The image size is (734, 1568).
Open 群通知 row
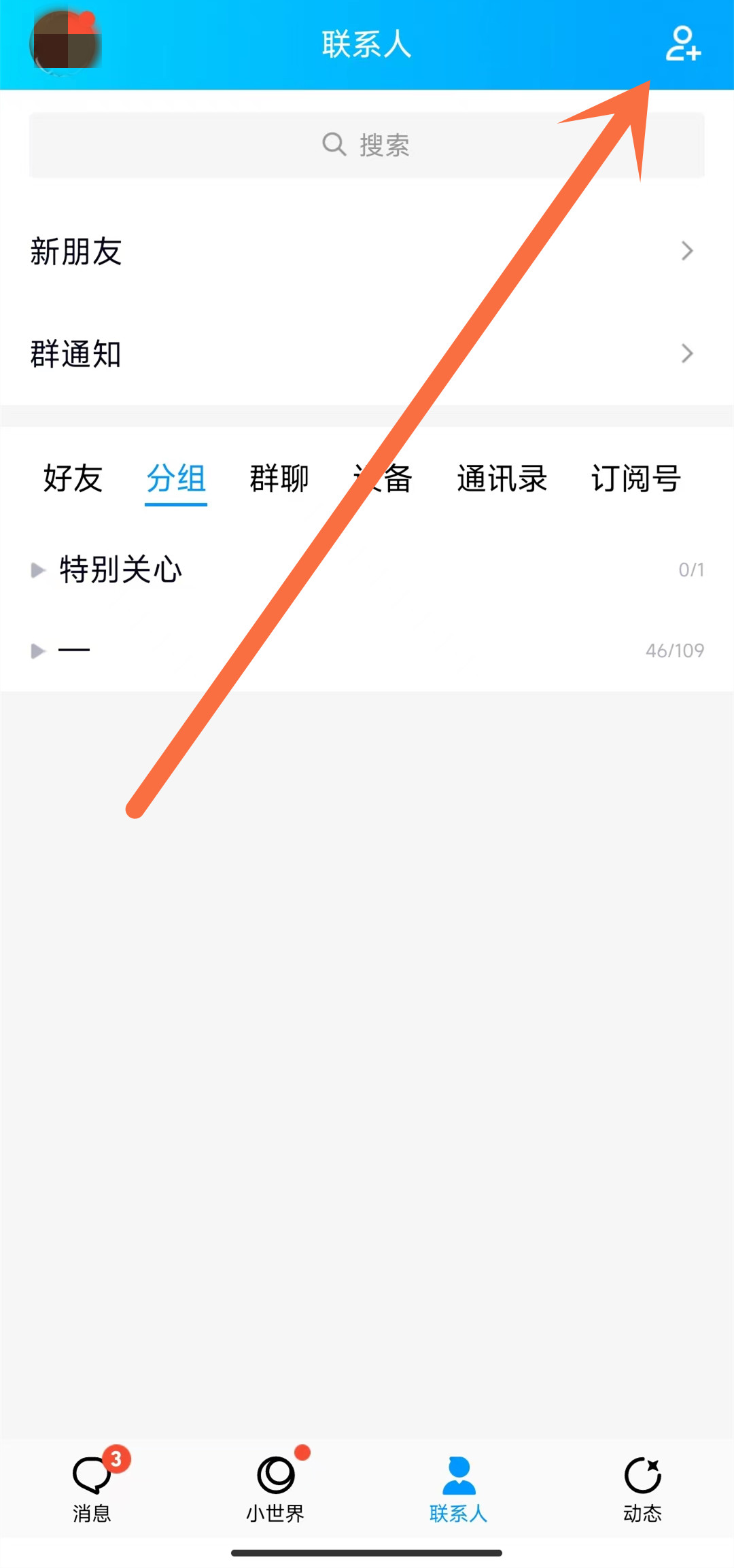(x=366, y=354)
